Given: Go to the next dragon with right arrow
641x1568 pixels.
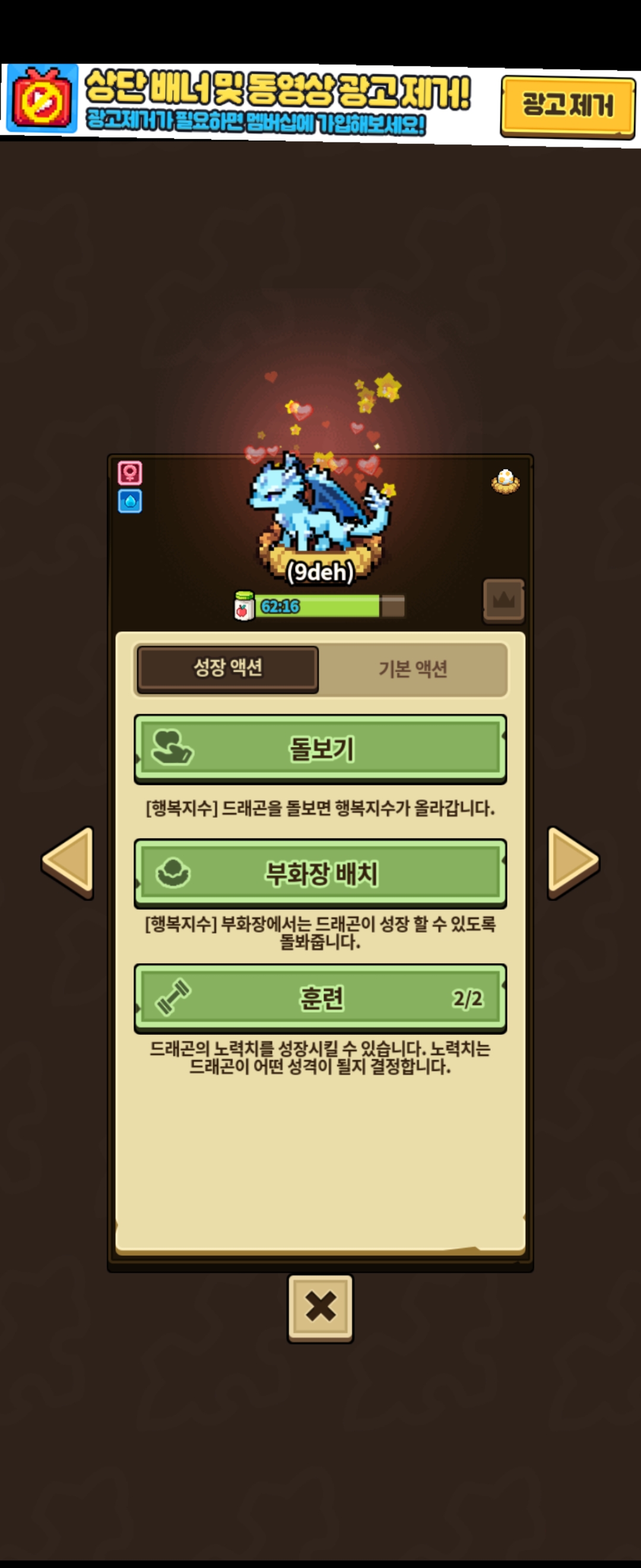Looking at the screenshot, I should click(x=572, y=862).
